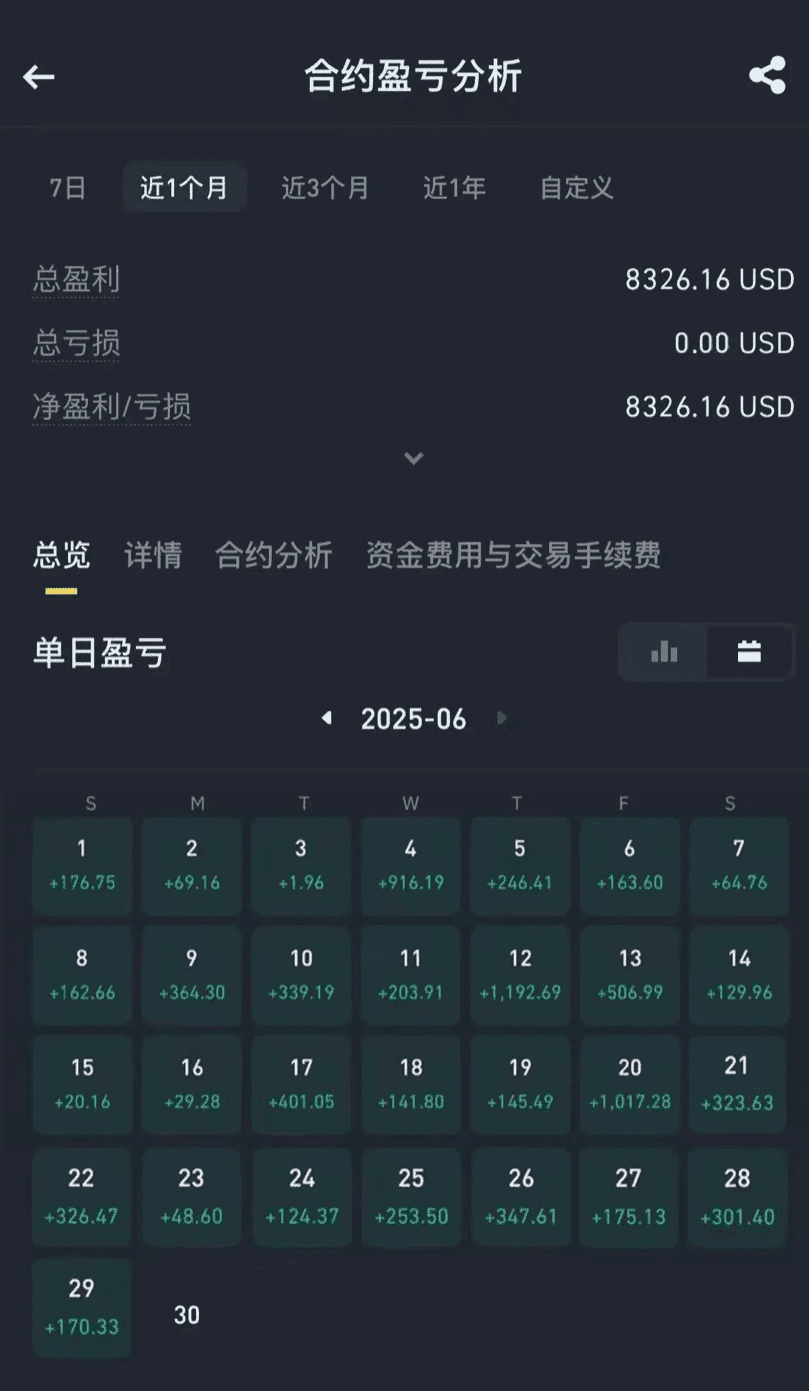Select the calendar view for daily PnL
Viewport: 809px width, 1391px height.
tap(750, 652)
